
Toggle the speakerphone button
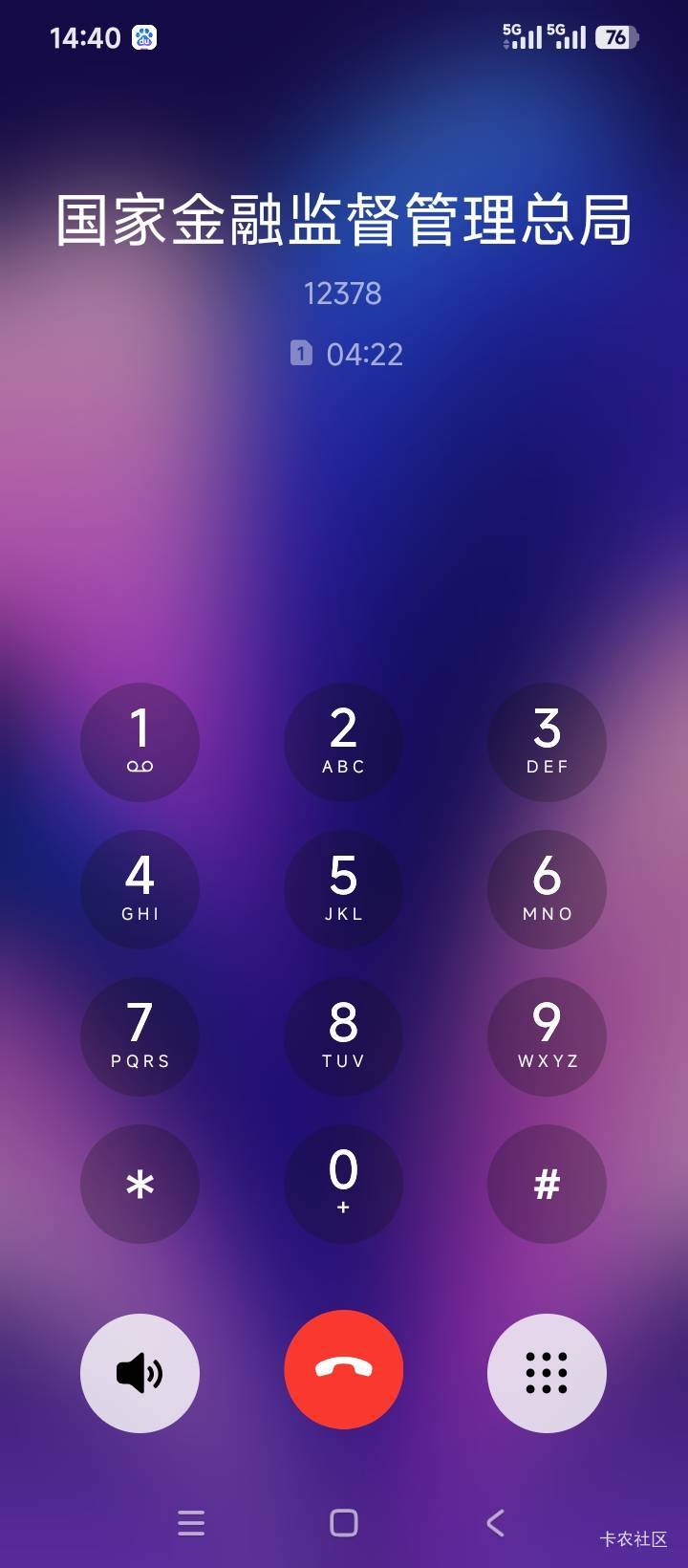140,1373
